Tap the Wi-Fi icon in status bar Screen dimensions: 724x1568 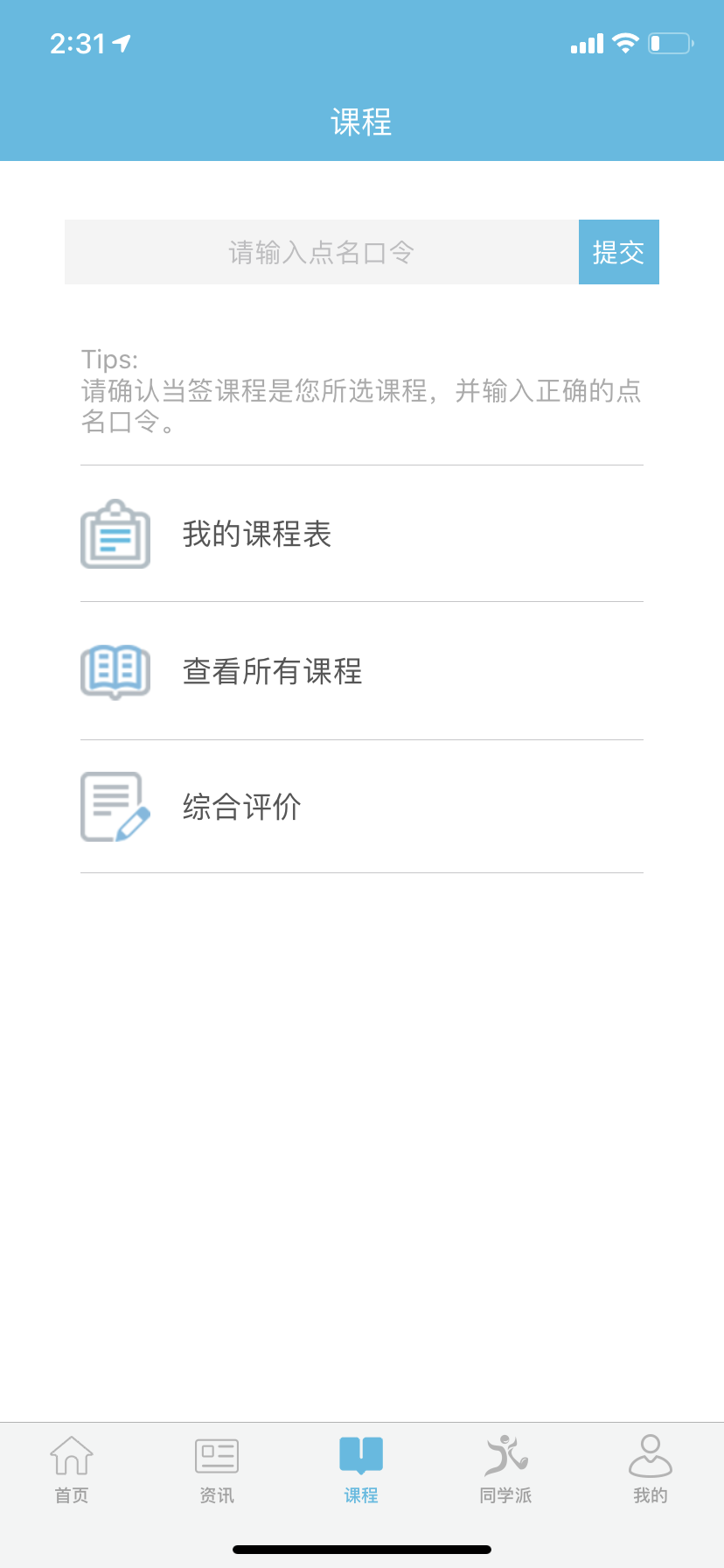[624, 41]
